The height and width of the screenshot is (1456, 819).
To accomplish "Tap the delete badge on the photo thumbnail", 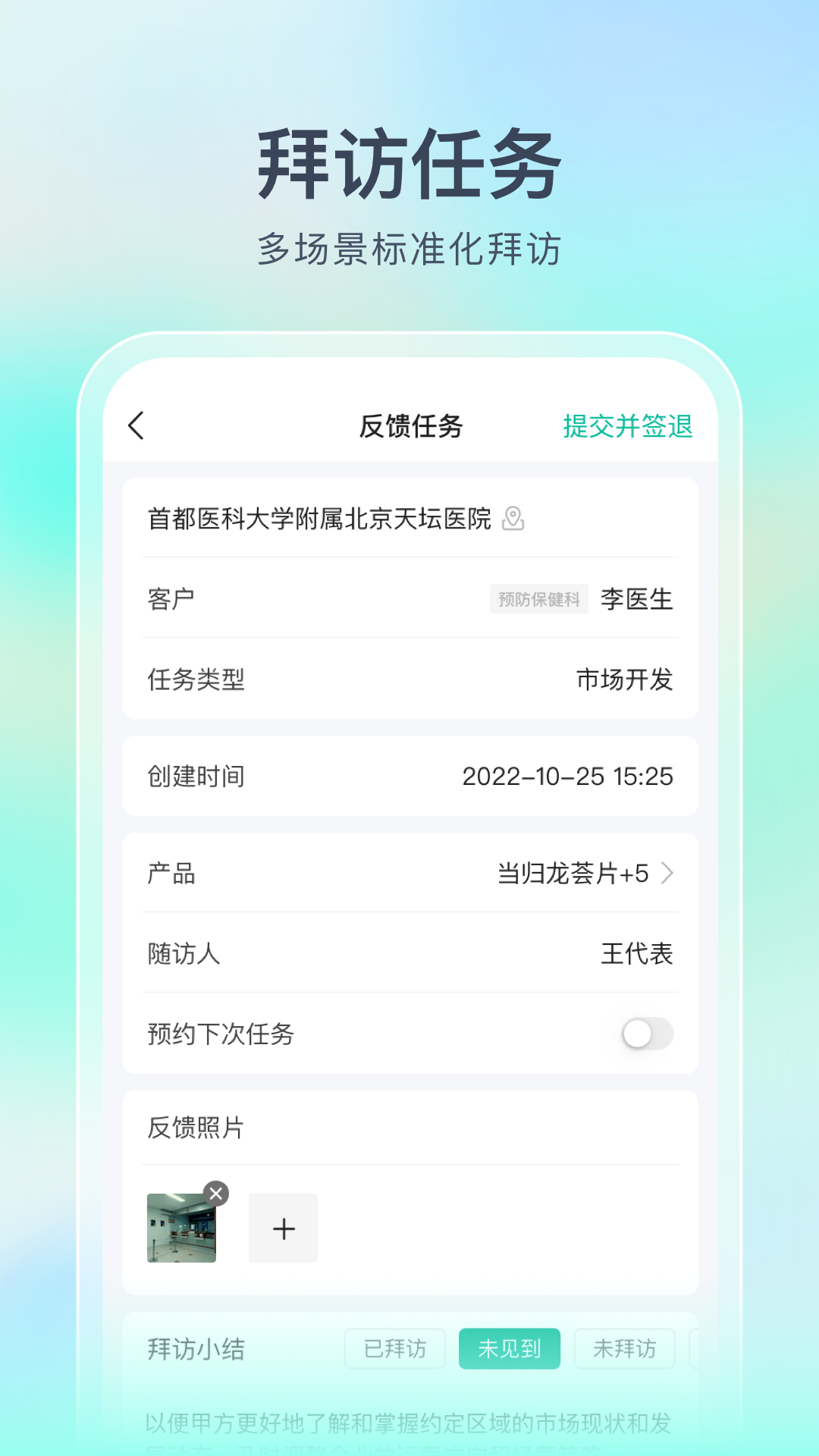I will pyautogui.click(x=217, y=1193).
